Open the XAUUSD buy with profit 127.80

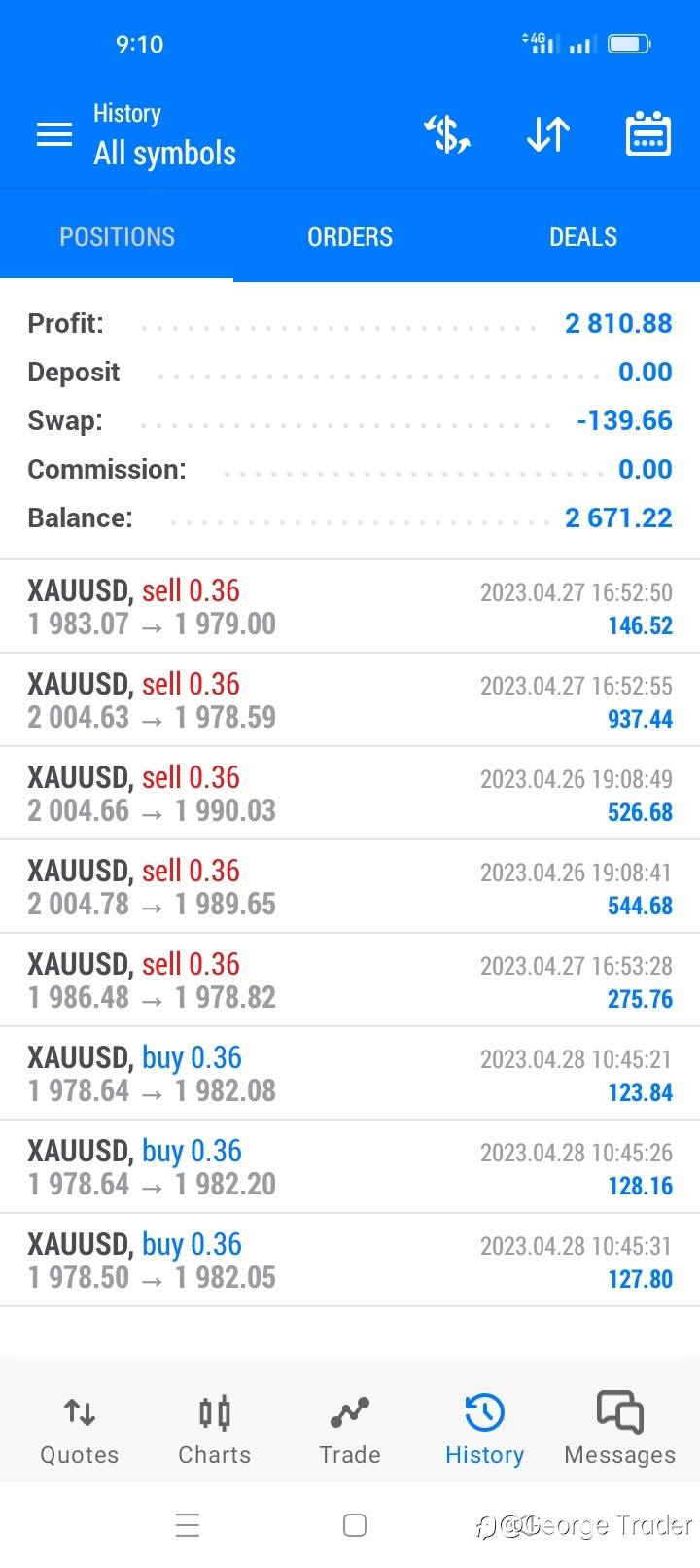350,1261
